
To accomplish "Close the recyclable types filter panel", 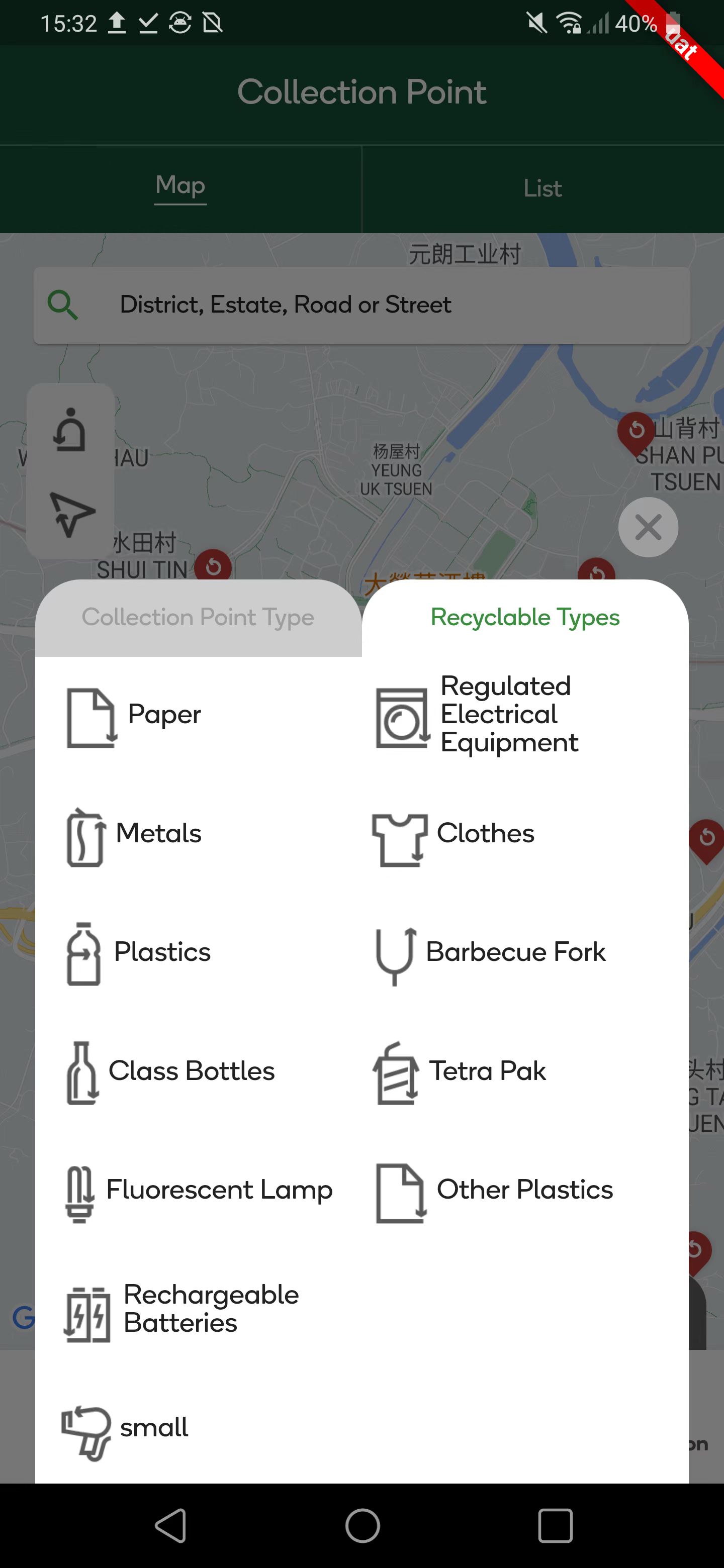I will pos(647,527).
